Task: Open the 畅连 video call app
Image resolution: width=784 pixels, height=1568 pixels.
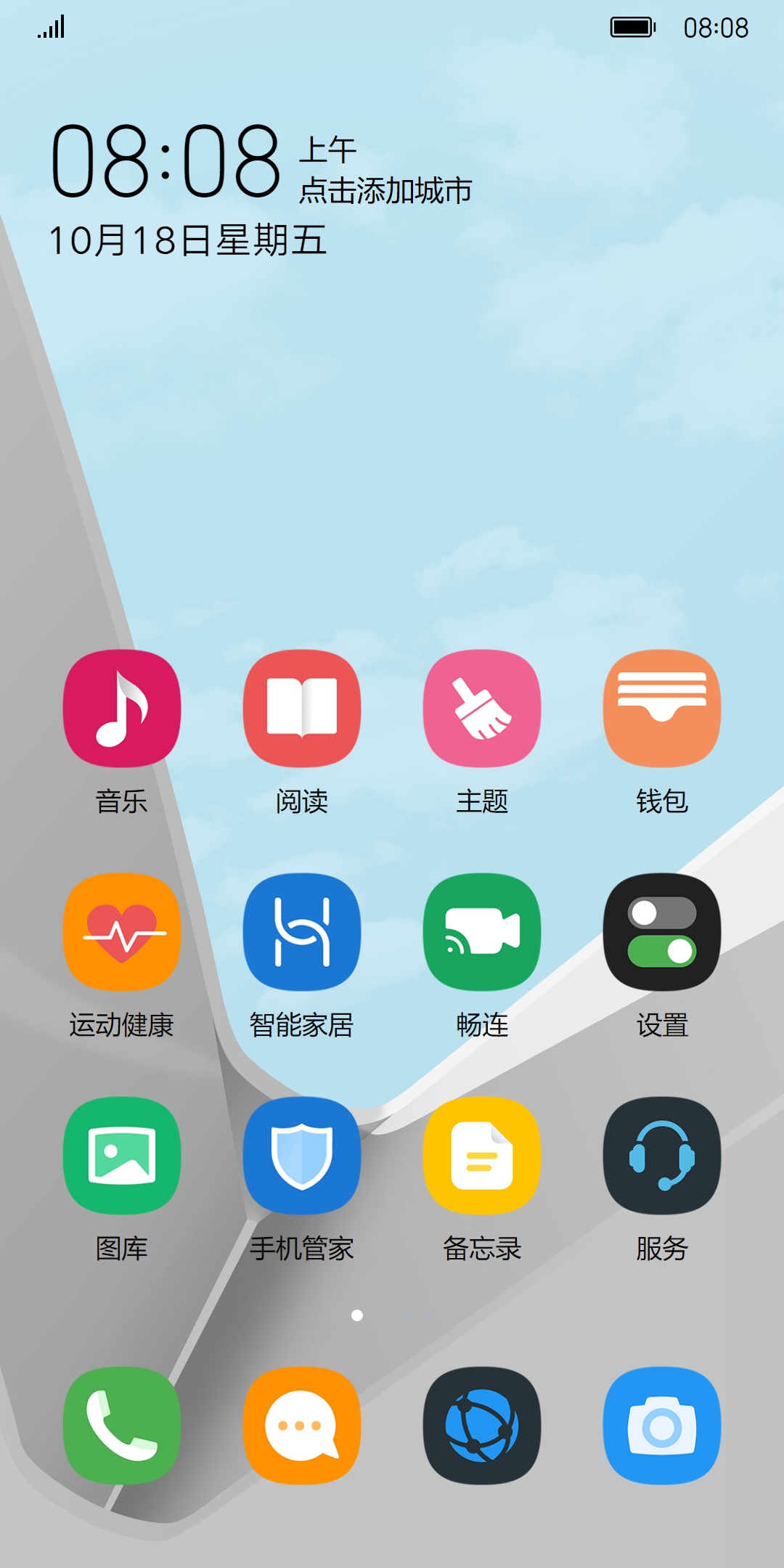Action: pos(482,931)
